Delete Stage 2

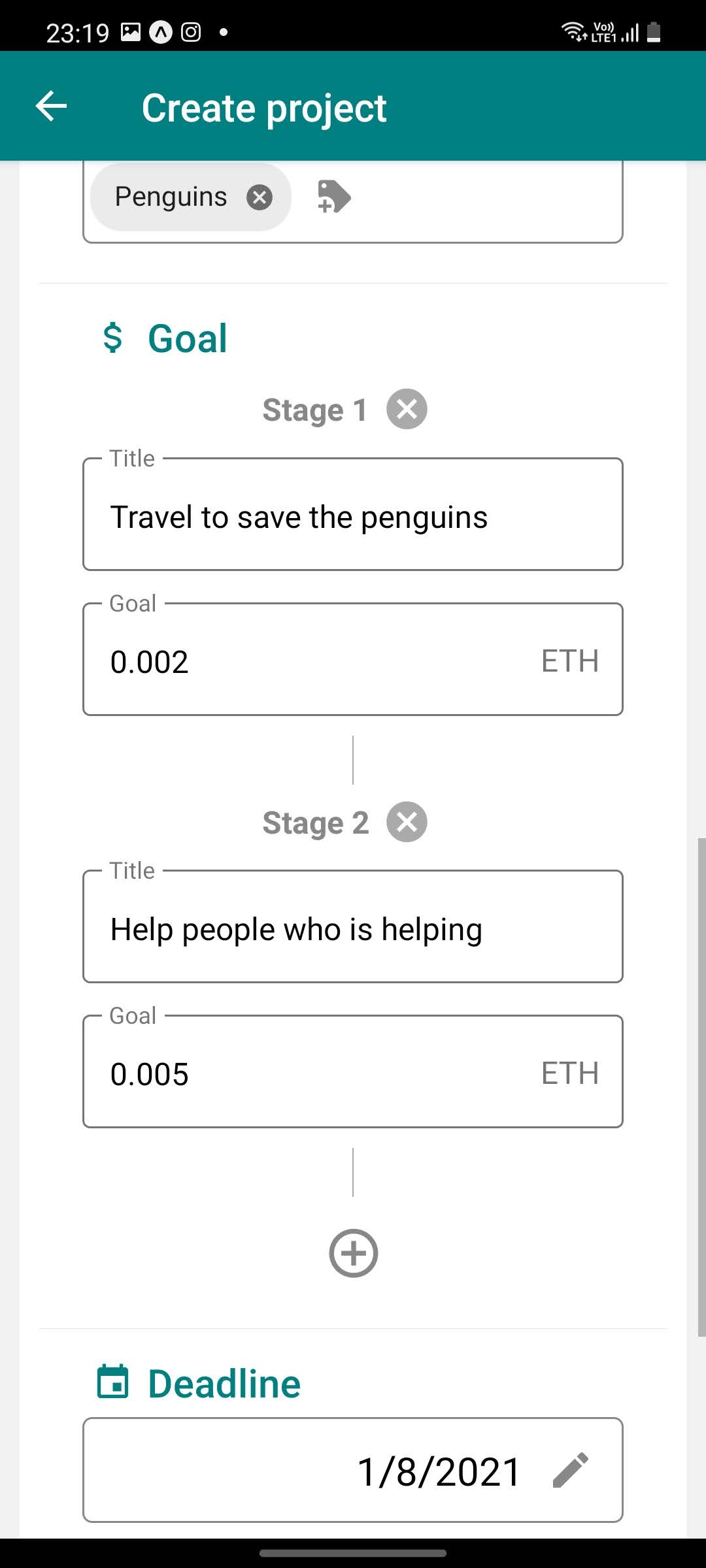point(407,822)
